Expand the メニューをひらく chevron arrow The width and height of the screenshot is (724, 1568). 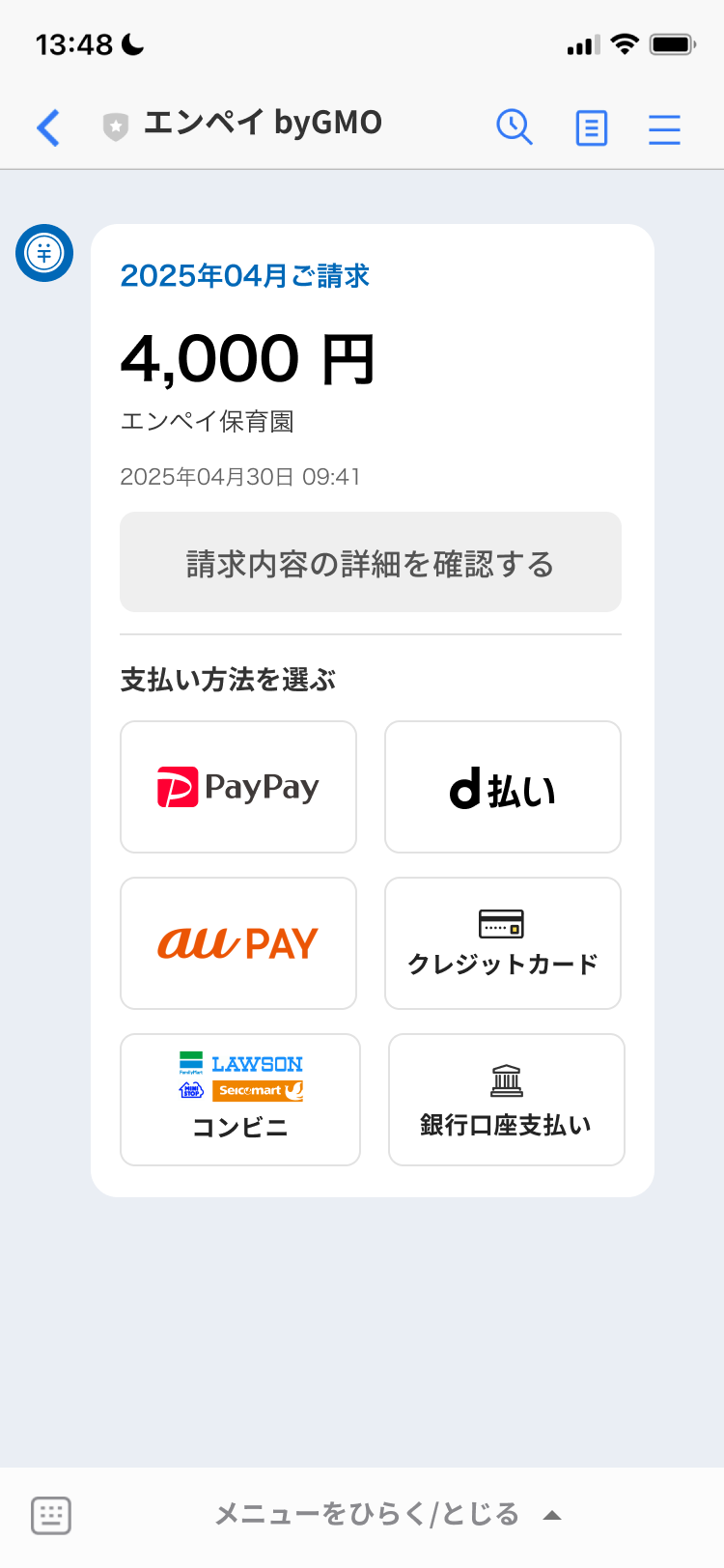(x=551, y=1515)
